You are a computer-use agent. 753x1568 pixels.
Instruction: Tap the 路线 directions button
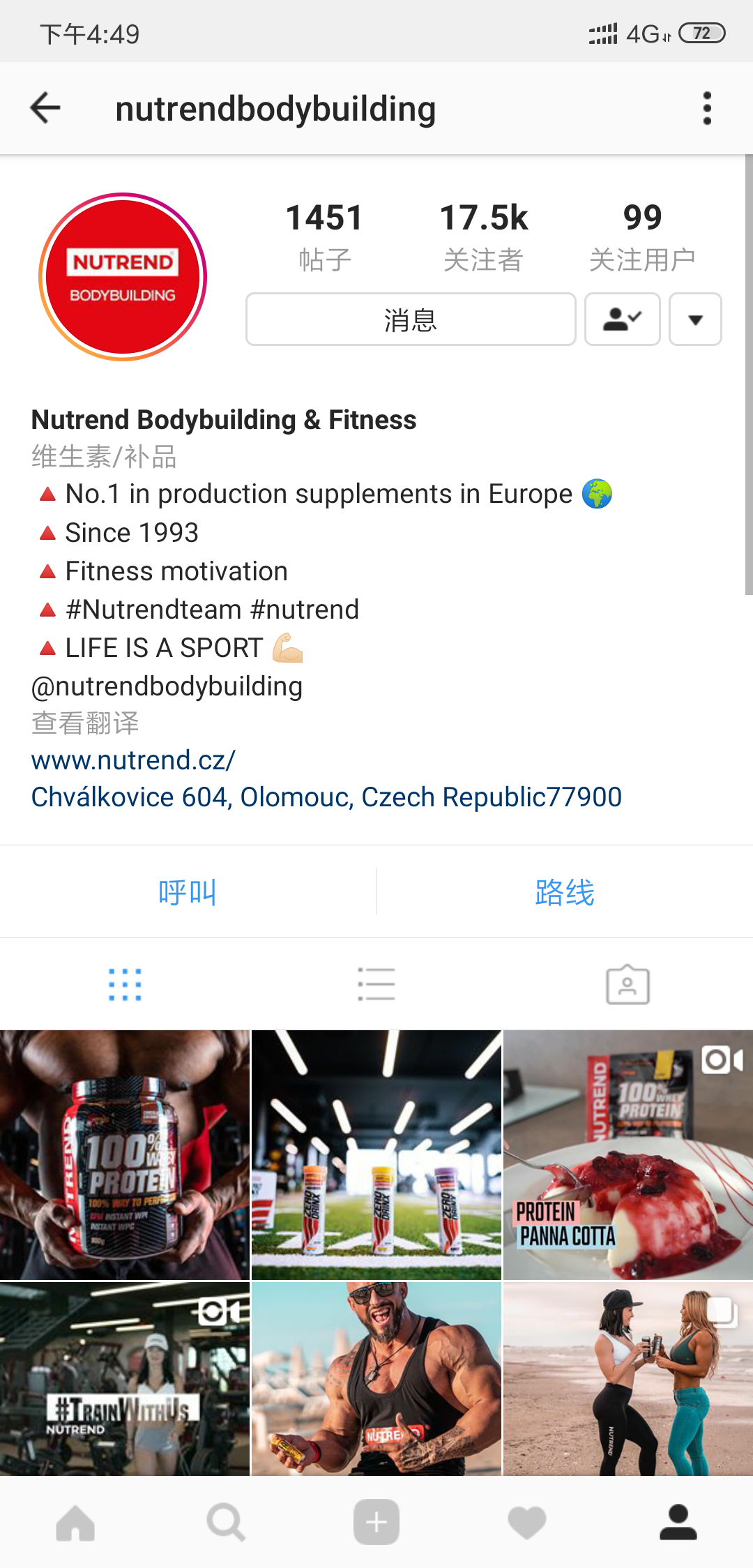(x=565, y=892)
